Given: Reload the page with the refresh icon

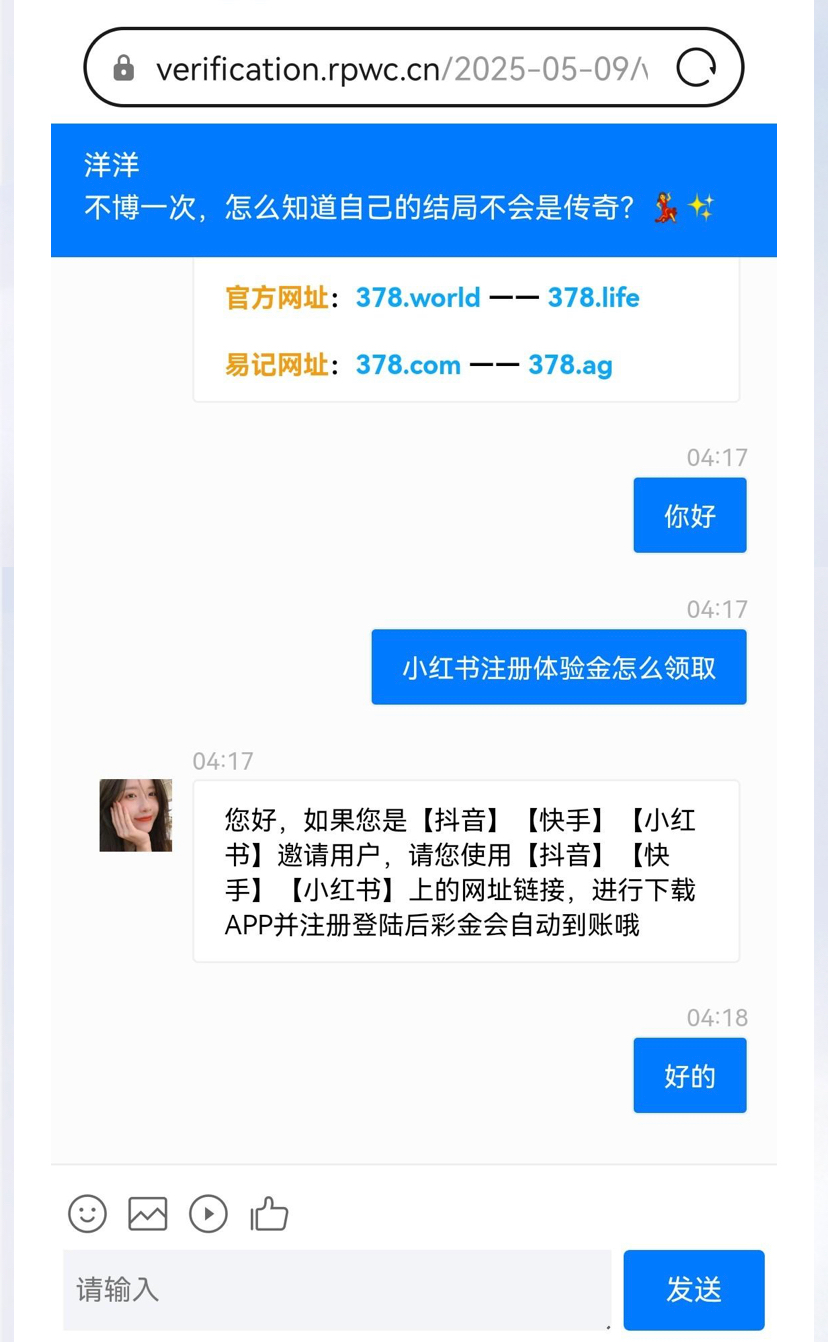Looking at the screenshot, I should point(696,68).
